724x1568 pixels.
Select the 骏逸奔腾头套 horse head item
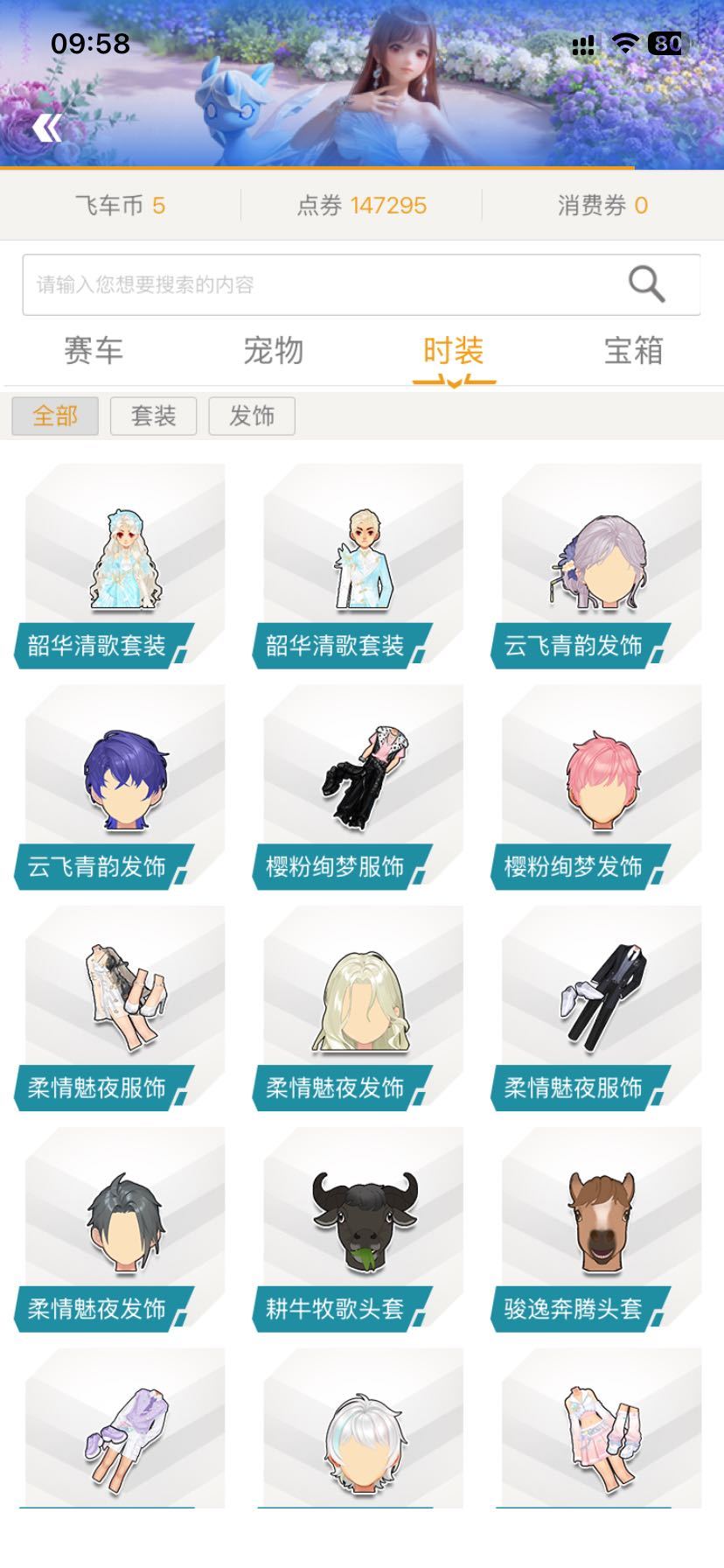(600, 1225)
